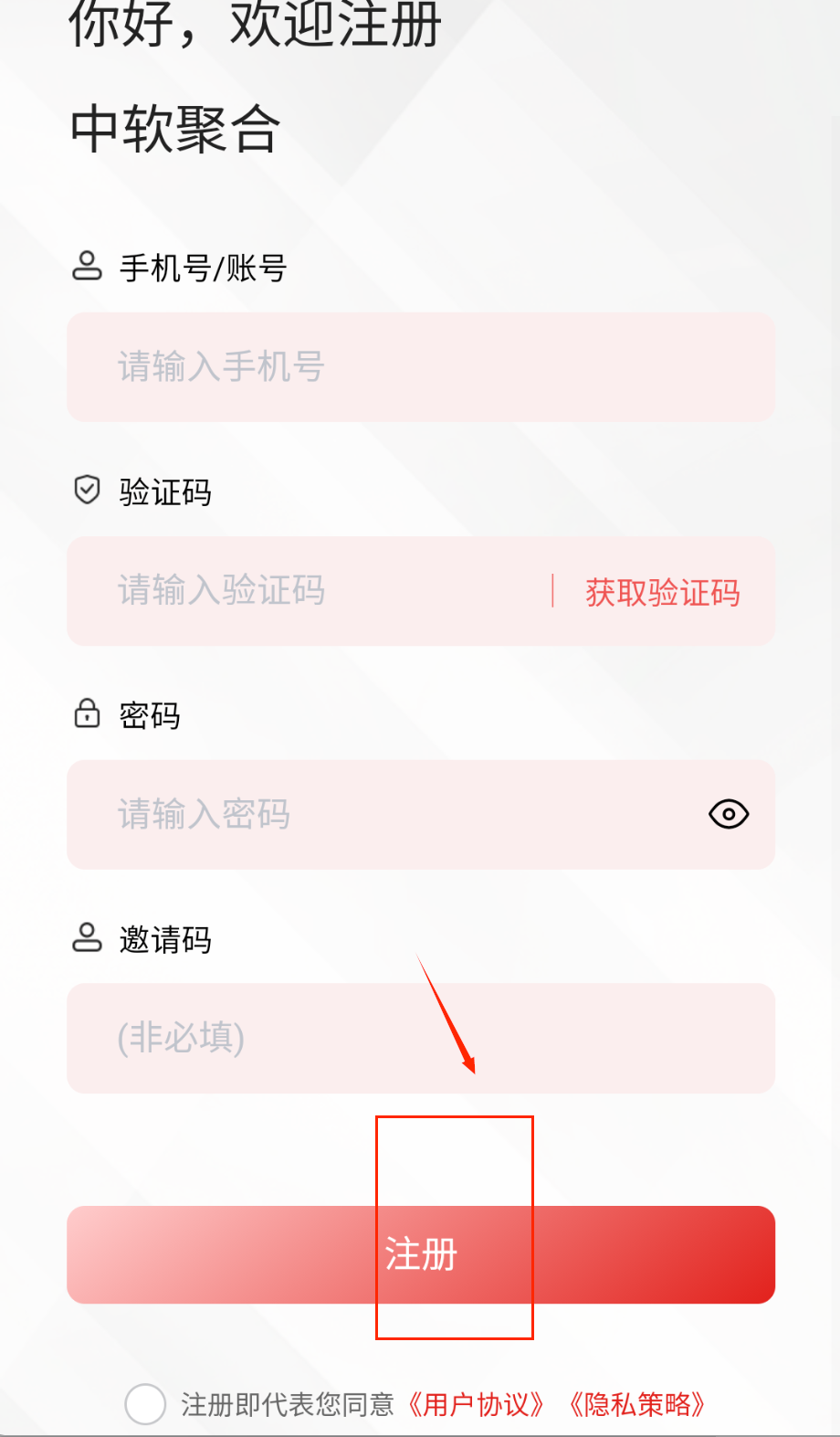Tap the phone number input field

click(x=420, y=367)
